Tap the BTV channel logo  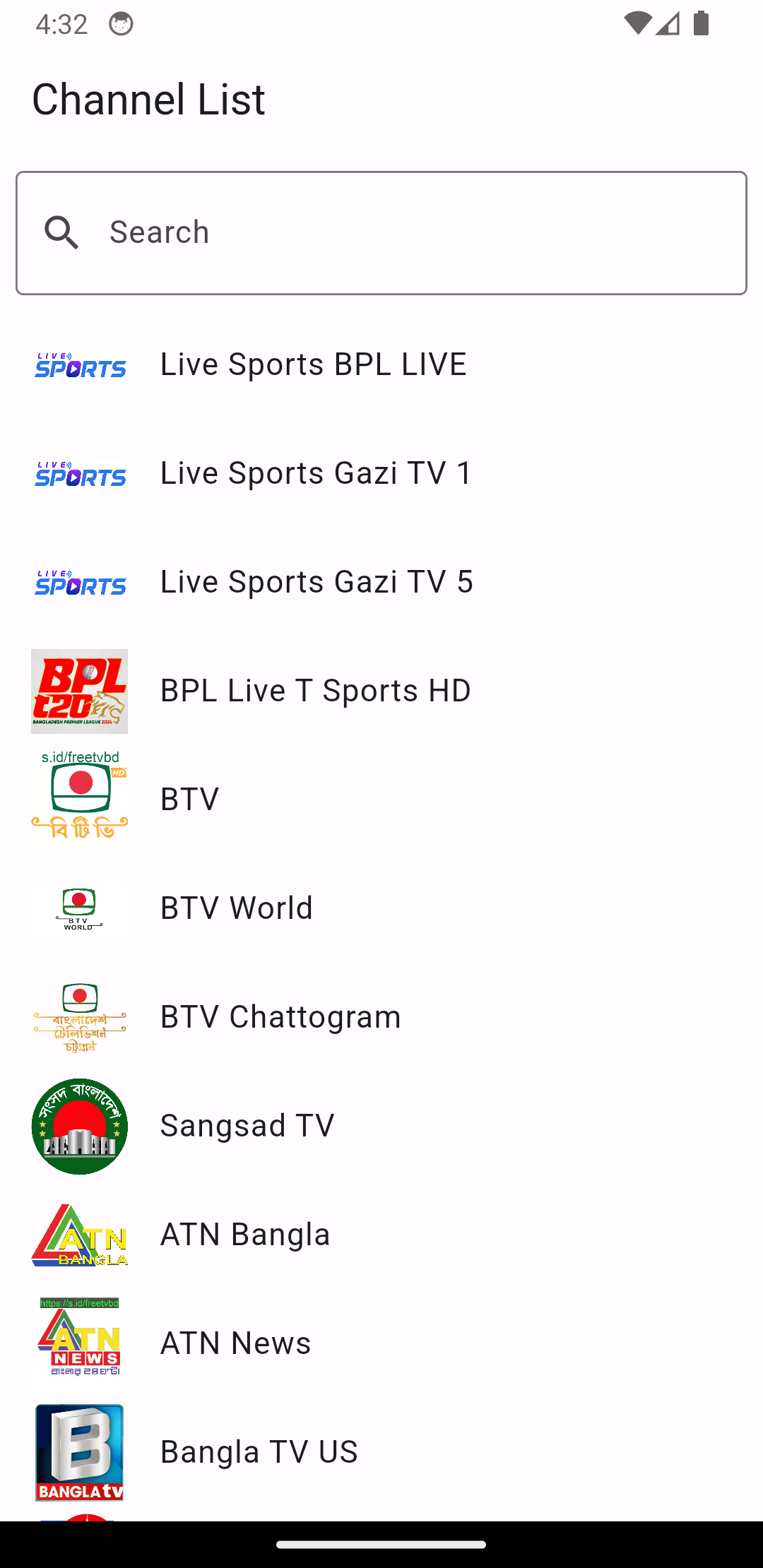(x=79, y=798)
